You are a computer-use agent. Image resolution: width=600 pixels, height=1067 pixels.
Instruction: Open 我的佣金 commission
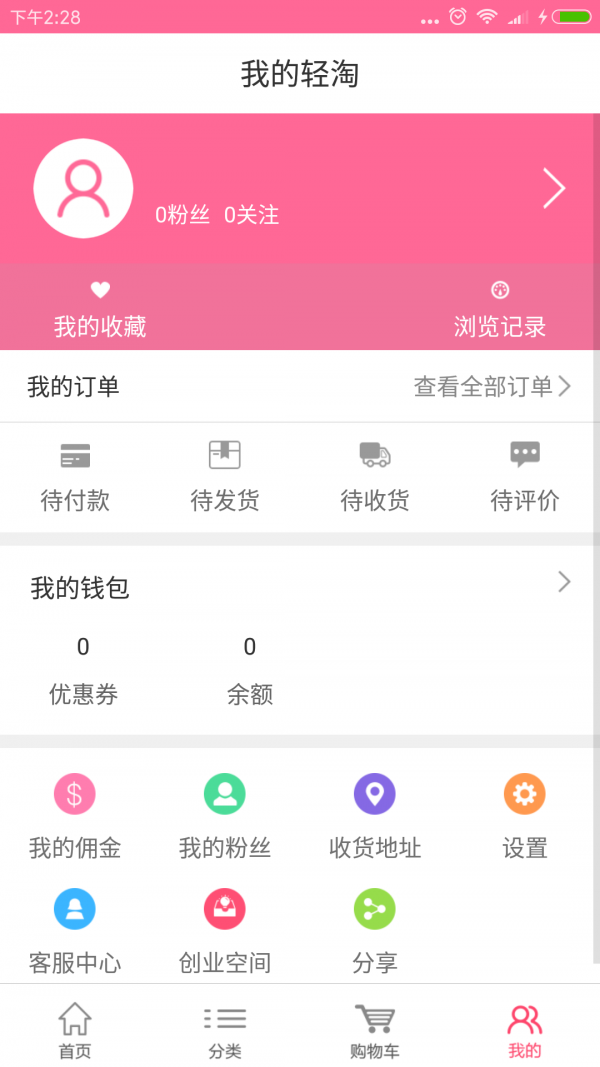coord(75,817)
